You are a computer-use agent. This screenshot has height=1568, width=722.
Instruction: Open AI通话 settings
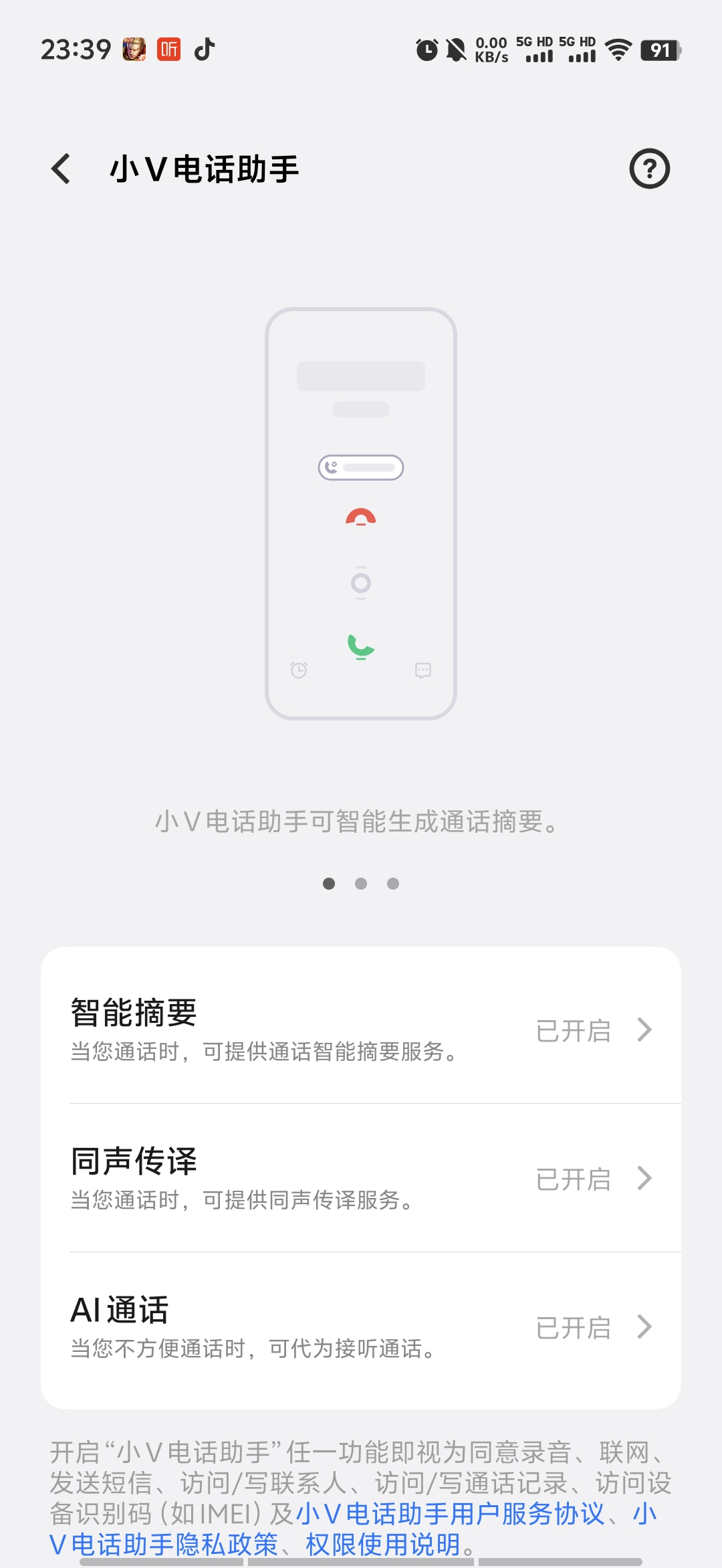tap(361, 1327)
